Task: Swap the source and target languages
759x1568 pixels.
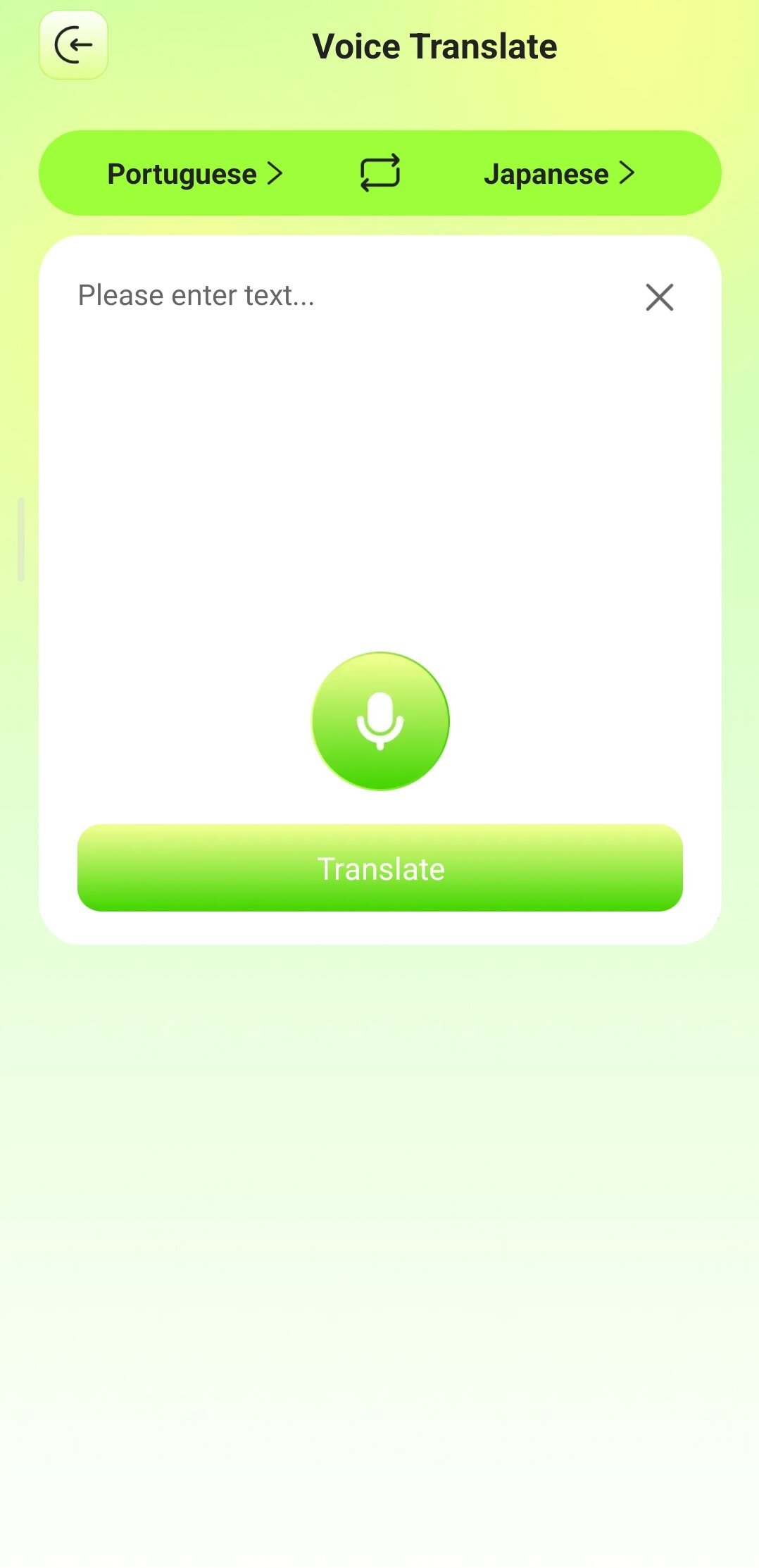Action: (379, 173)
